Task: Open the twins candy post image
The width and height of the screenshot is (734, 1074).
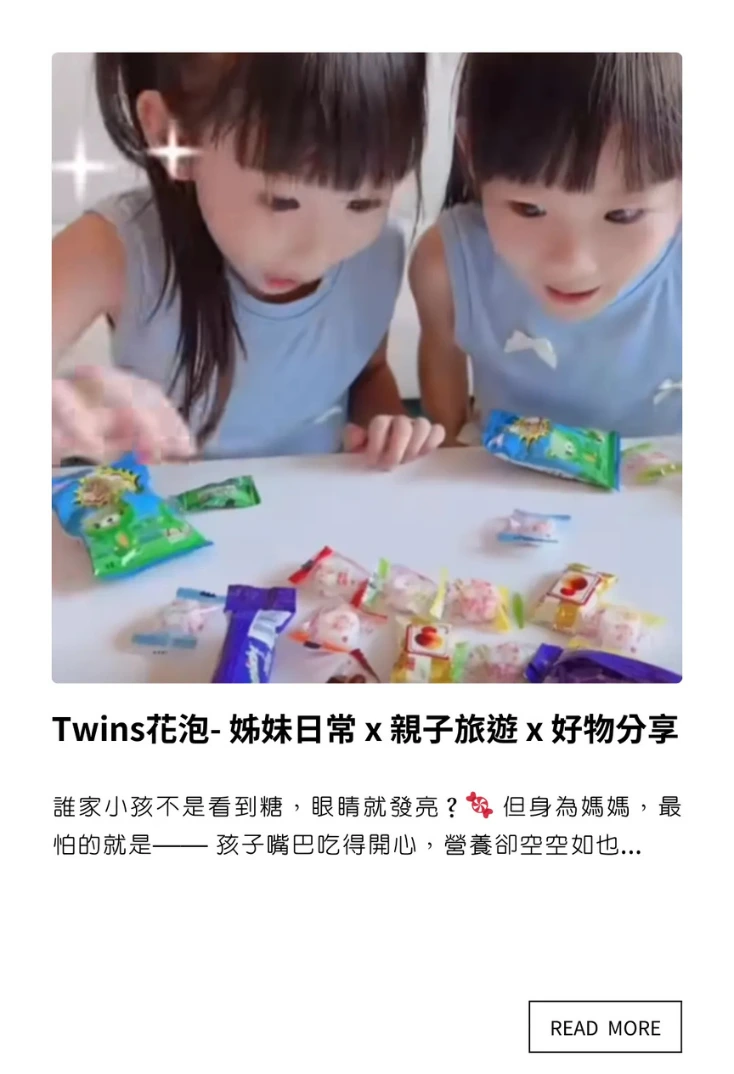Action: coord(367,368)
